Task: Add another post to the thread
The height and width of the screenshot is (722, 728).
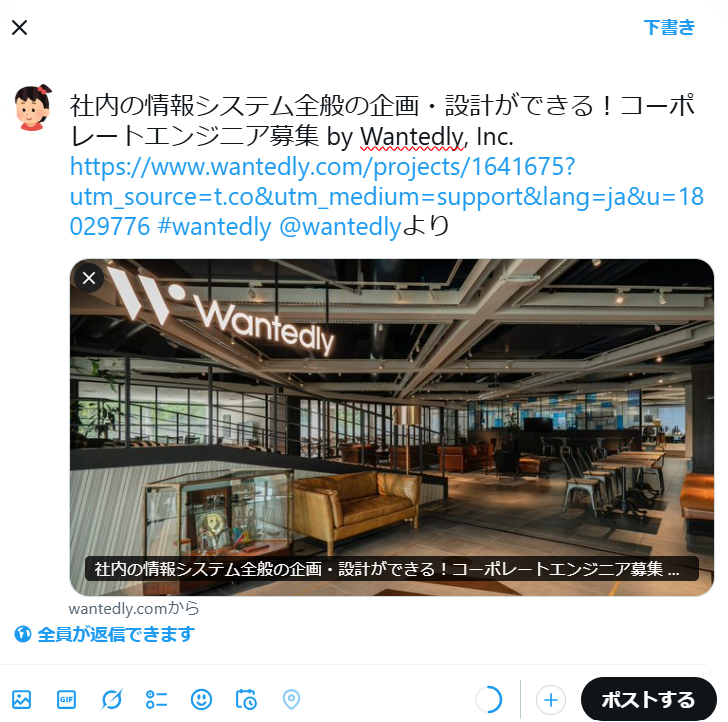Action: [552, 700]
